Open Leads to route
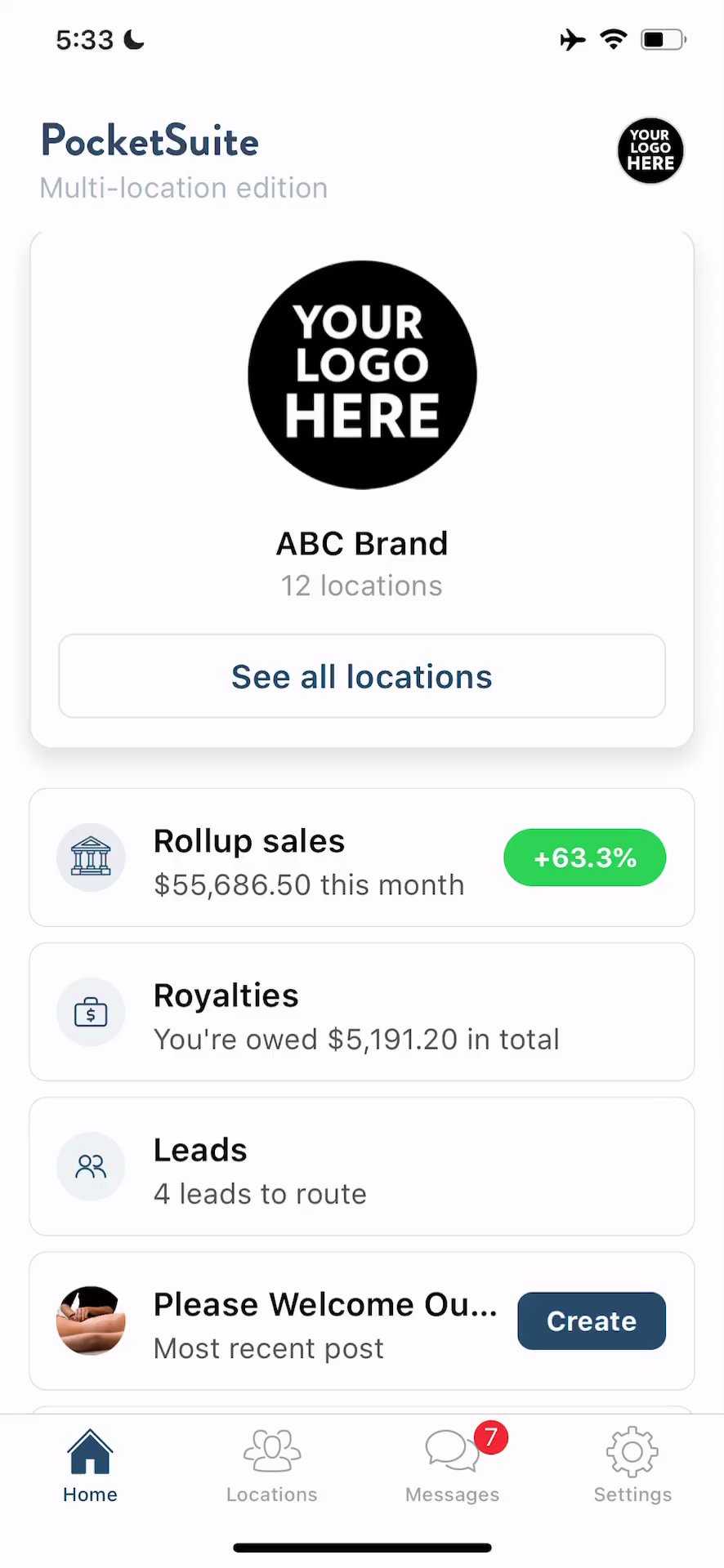Image resolution: width=724 pixels, height=1568 pixels. [x=362, y=1167]
